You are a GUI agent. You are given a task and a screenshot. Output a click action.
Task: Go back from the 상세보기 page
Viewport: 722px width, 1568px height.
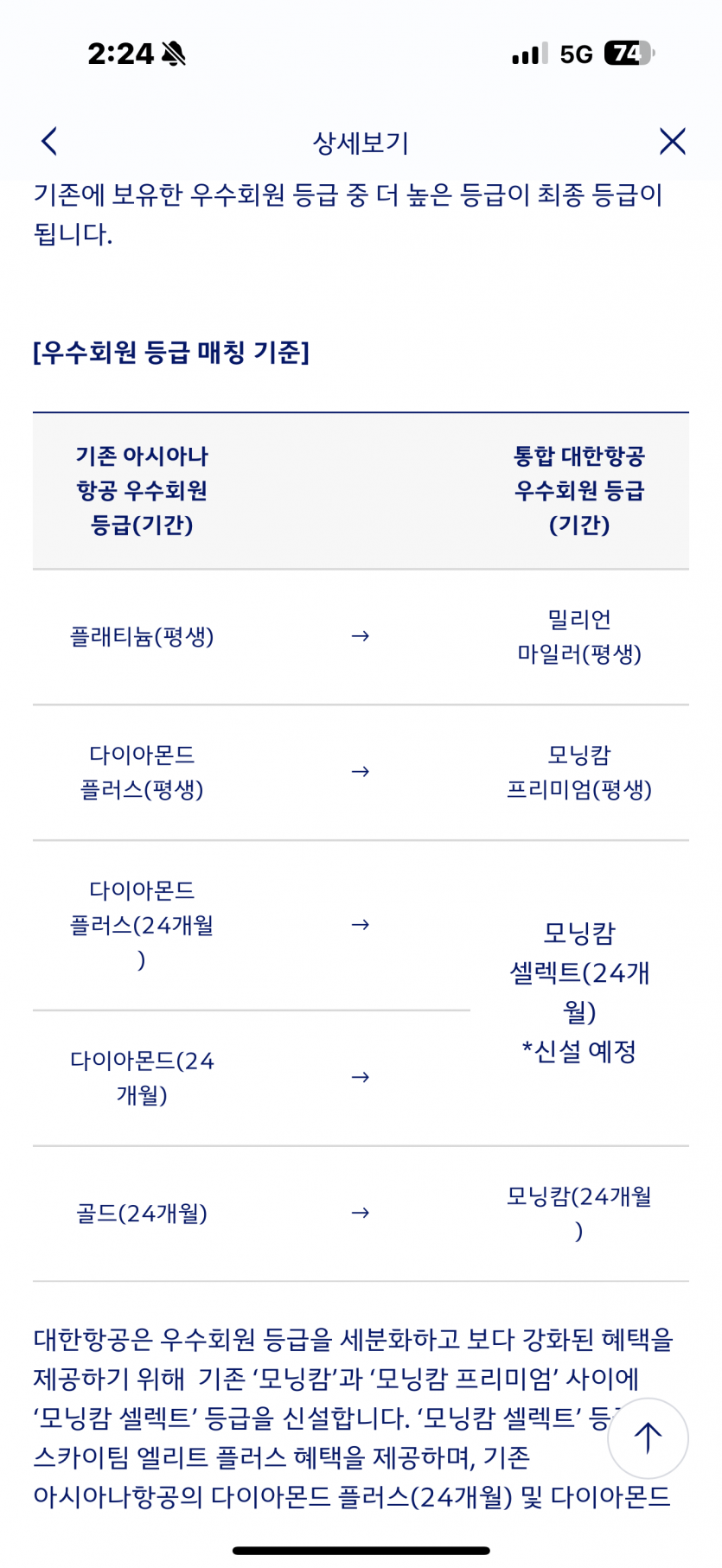pos(49,141)
